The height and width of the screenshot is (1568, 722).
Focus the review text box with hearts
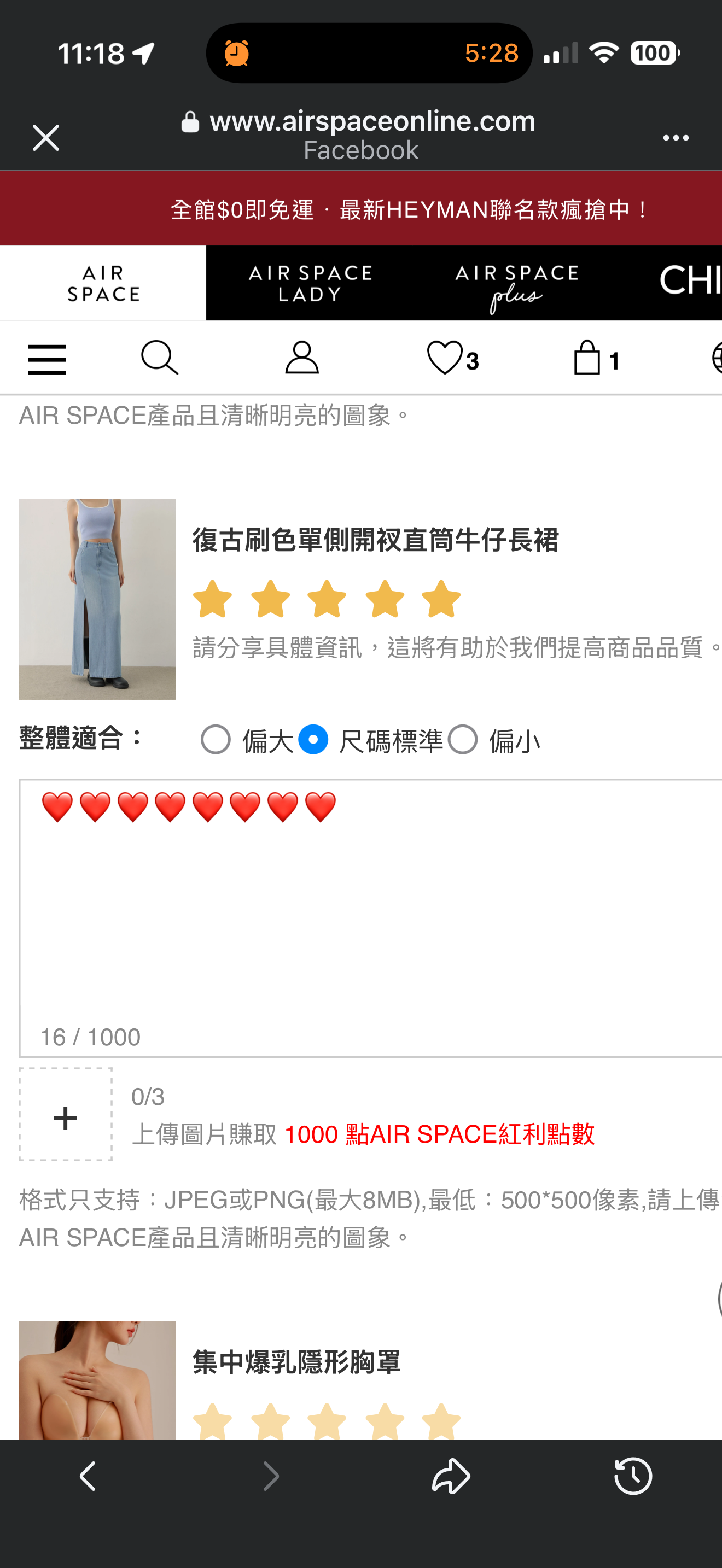click(x=371, y=913)
